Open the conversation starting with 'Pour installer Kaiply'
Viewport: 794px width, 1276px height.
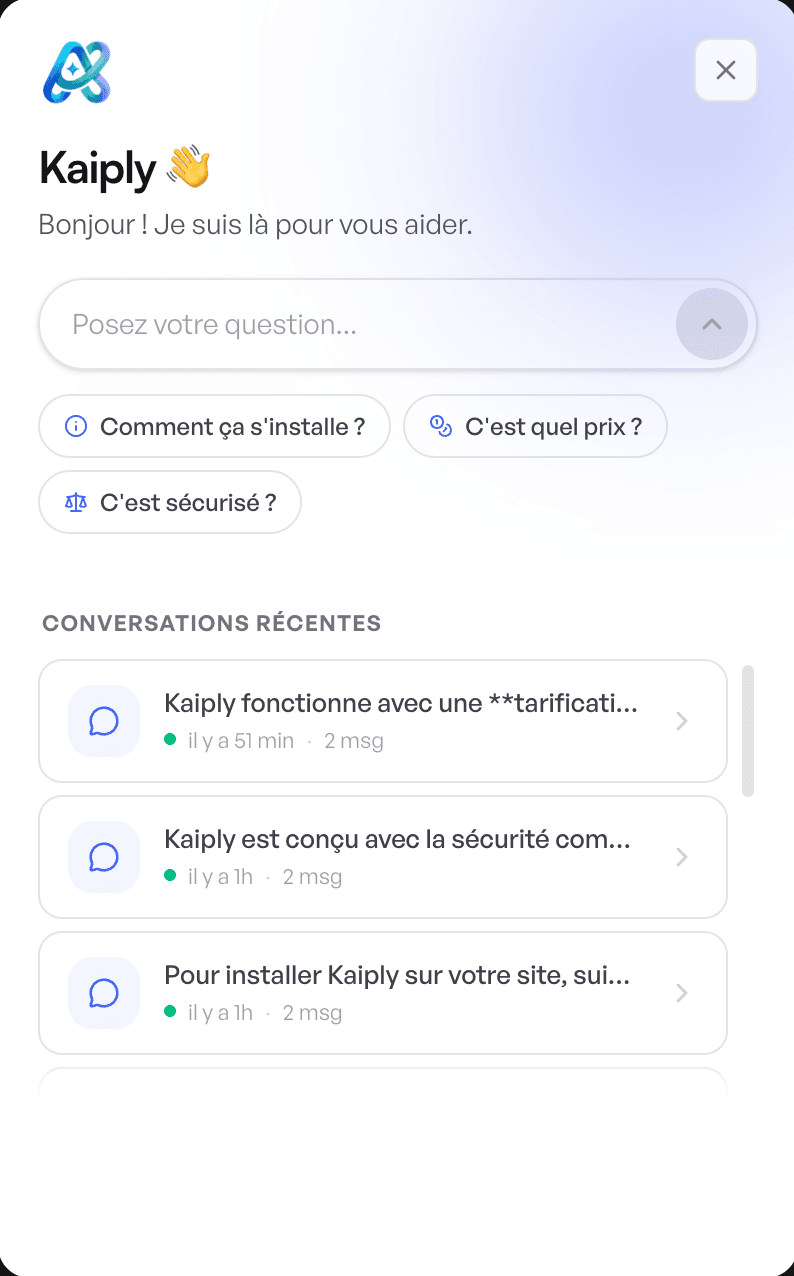[x=382, y=992]
